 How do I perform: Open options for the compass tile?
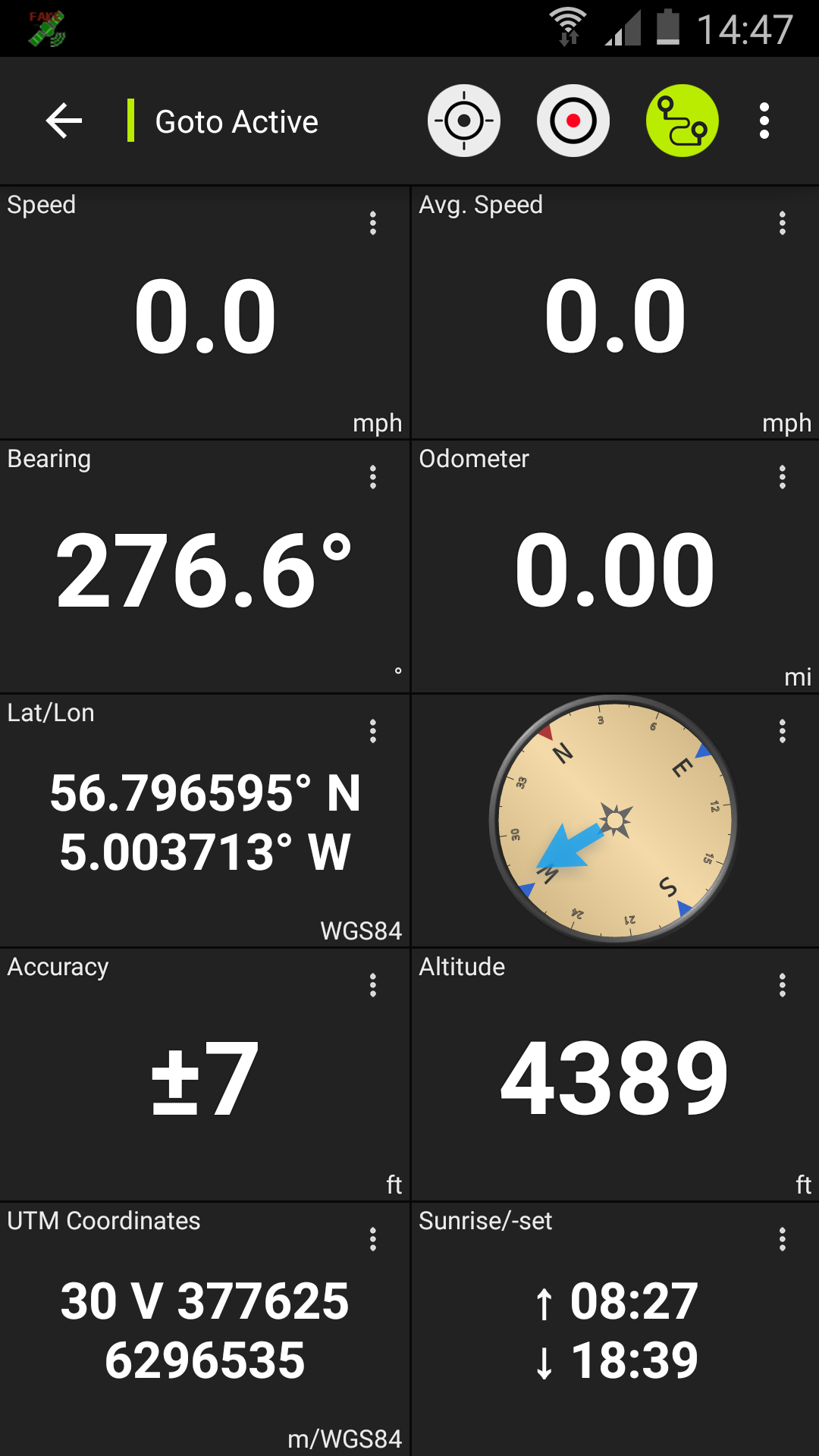pos(783,731)
